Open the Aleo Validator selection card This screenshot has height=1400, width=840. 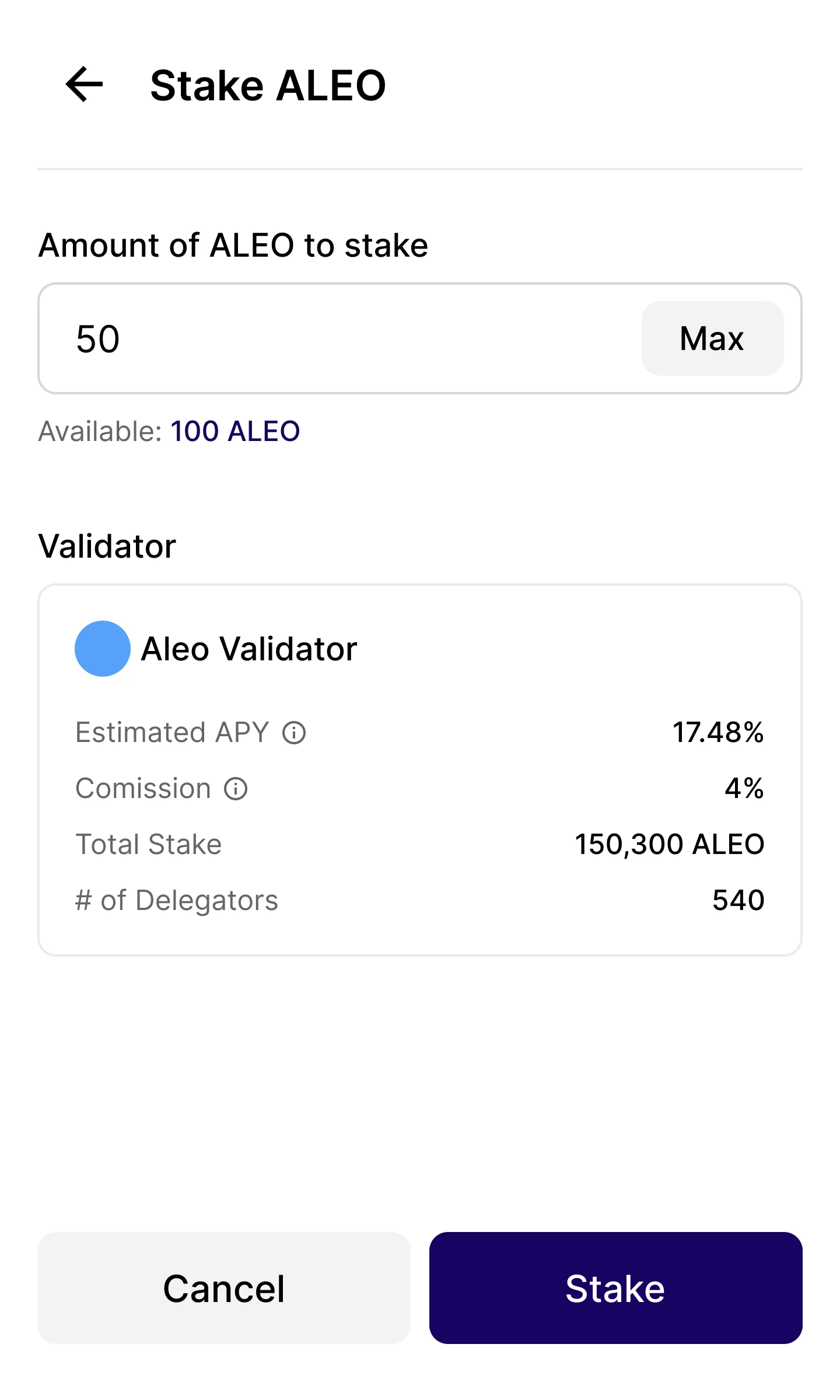pos(420,770)
